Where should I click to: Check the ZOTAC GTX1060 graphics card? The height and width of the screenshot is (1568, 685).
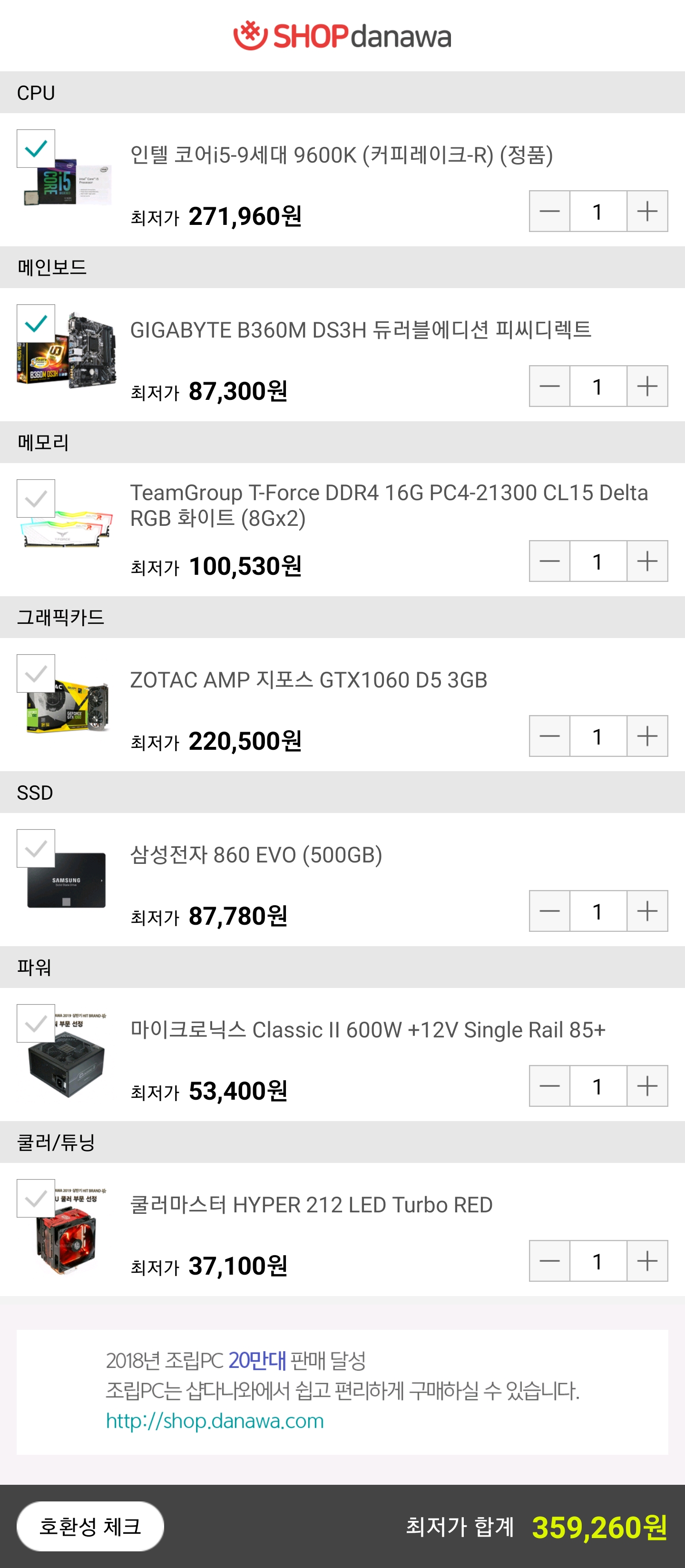click(36, 673)
